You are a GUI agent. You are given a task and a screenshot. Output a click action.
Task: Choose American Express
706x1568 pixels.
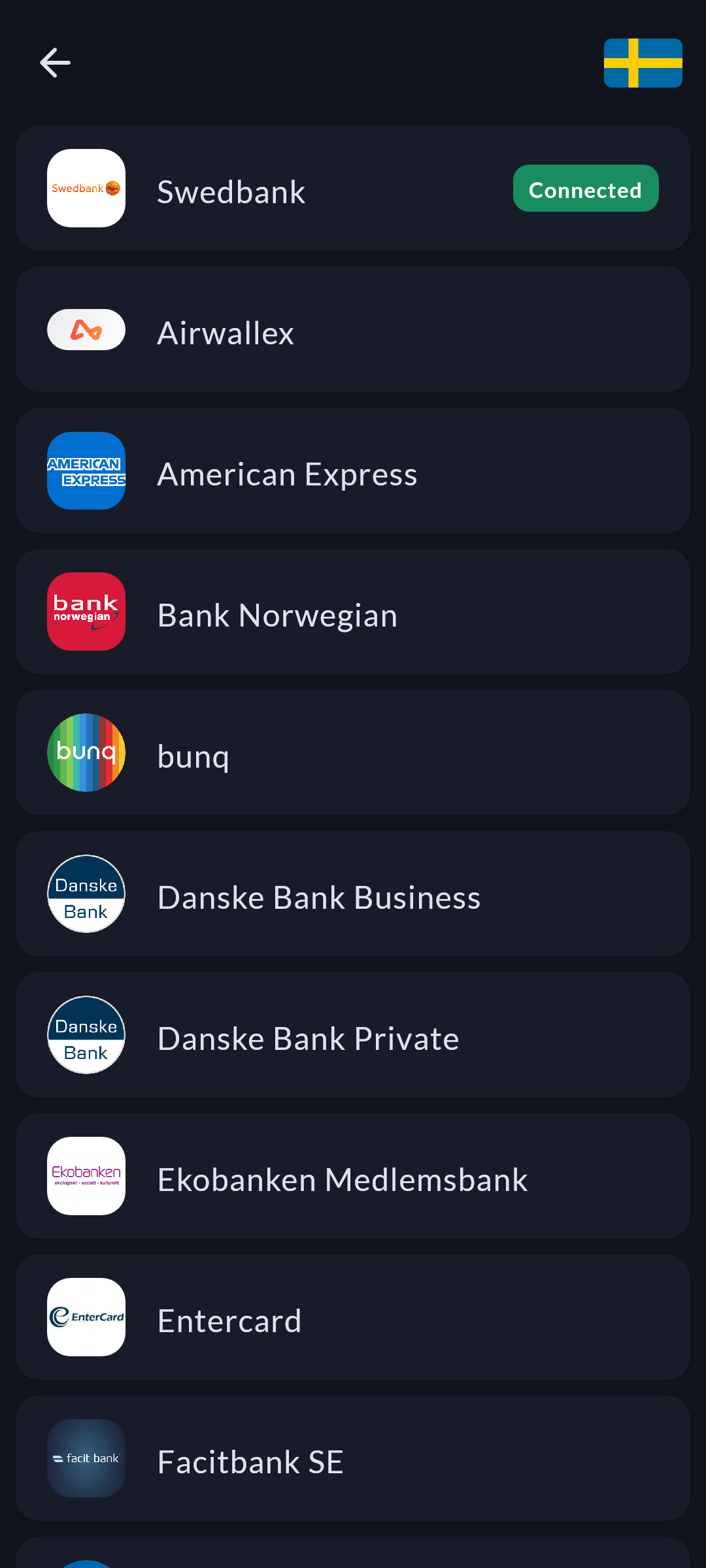pos(353,470)
